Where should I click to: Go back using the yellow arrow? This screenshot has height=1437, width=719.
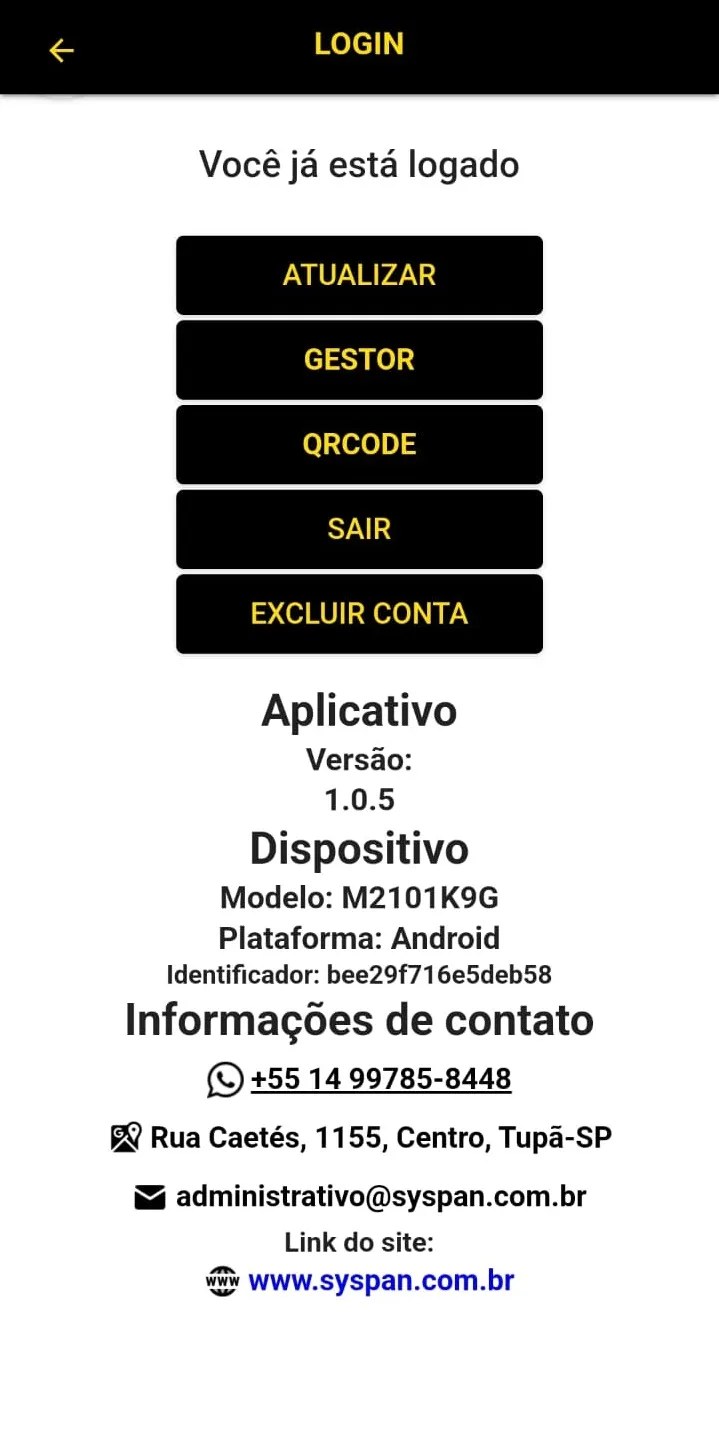61,50
